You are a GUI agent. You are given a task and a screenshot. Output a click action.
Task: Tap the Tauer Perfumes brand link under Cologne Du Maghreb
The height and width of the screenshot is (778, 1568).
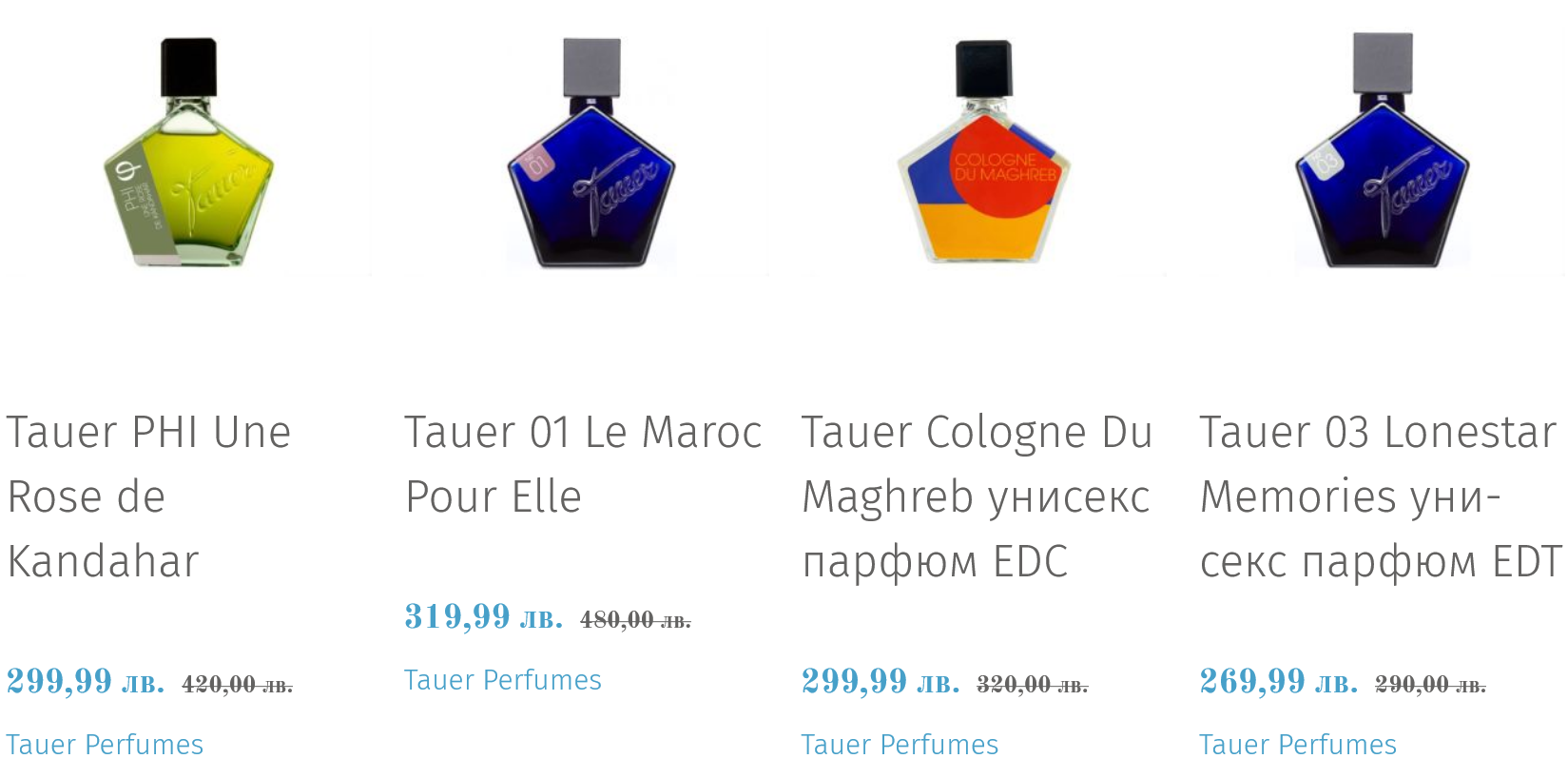point(900,745)
